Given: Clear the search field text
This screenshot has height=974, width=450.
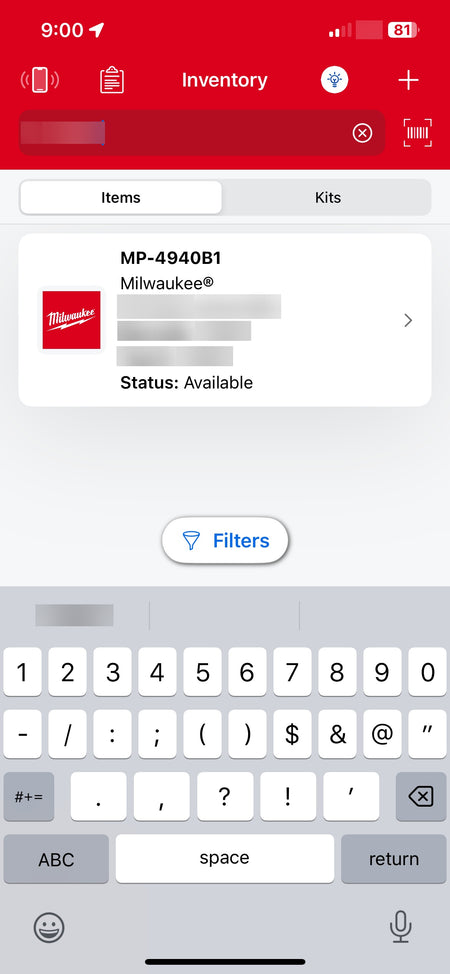Looking at the screenshot, I should coord(362,133).
